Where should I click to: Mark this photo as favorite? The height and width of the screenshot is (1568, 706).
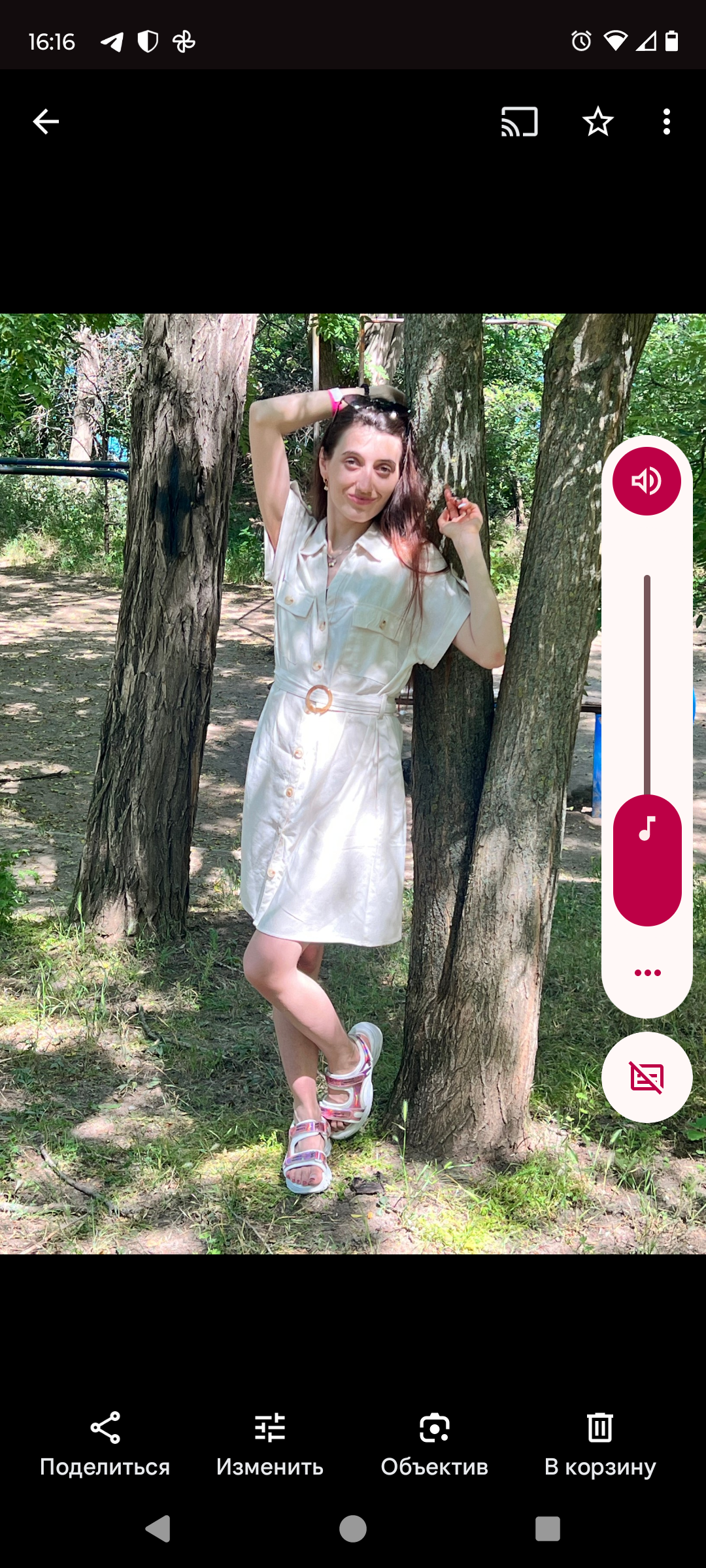597,122
